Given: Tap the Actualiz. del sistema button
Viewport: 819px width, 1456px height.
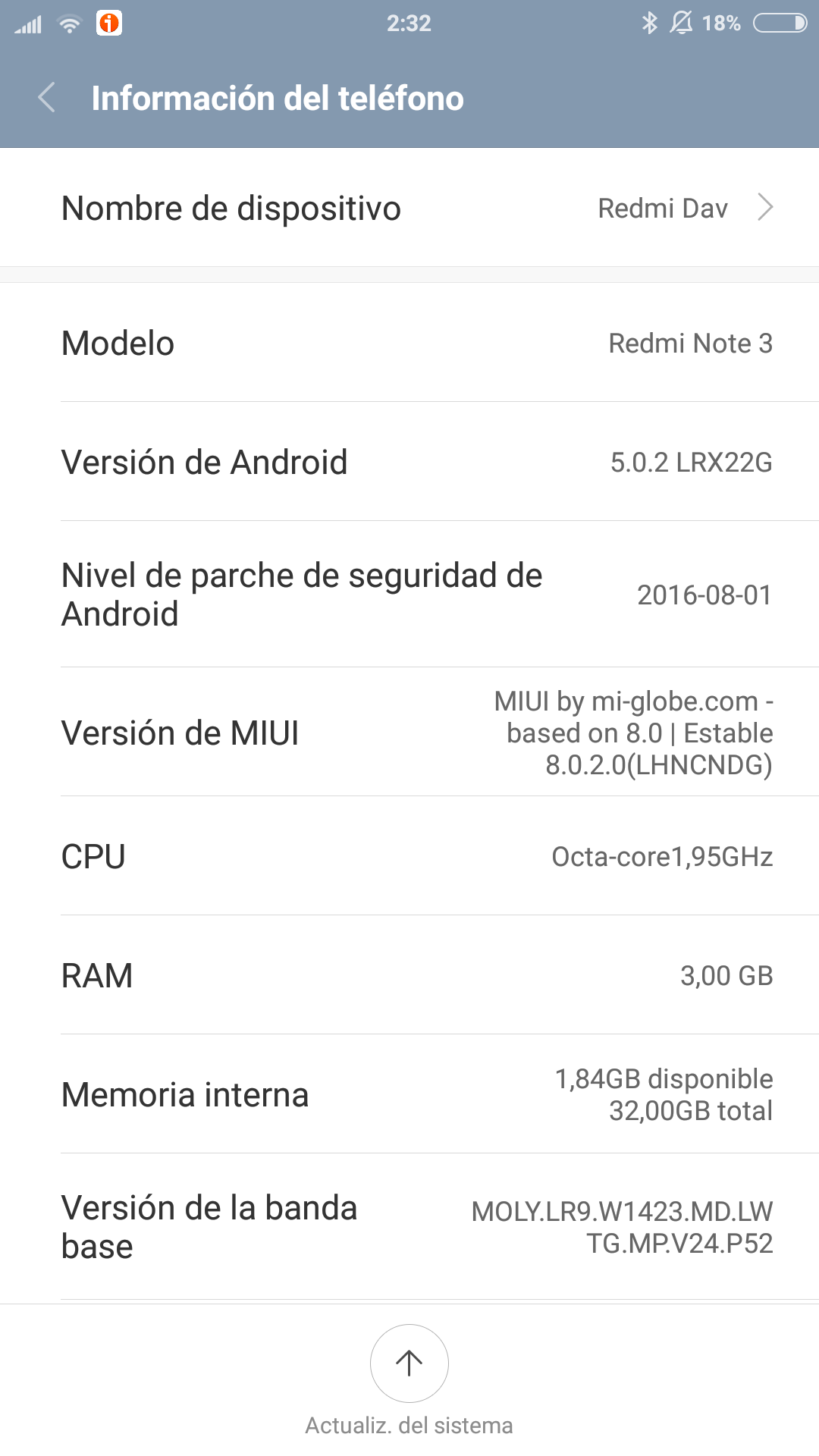Looking at the screenshot, I should tap(409, 1363).
